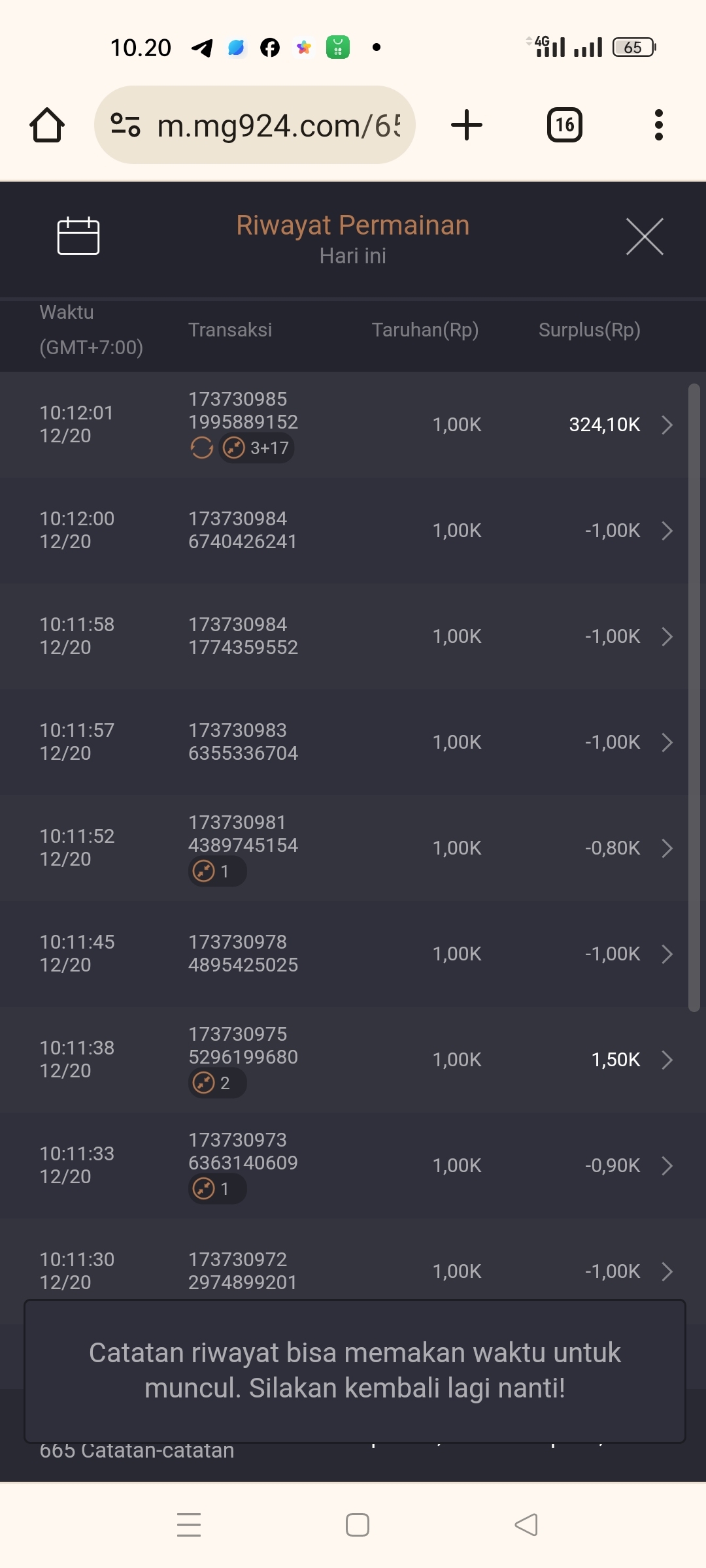
Task: Go back with the system back button
Action: click(x=526, y=1525)
